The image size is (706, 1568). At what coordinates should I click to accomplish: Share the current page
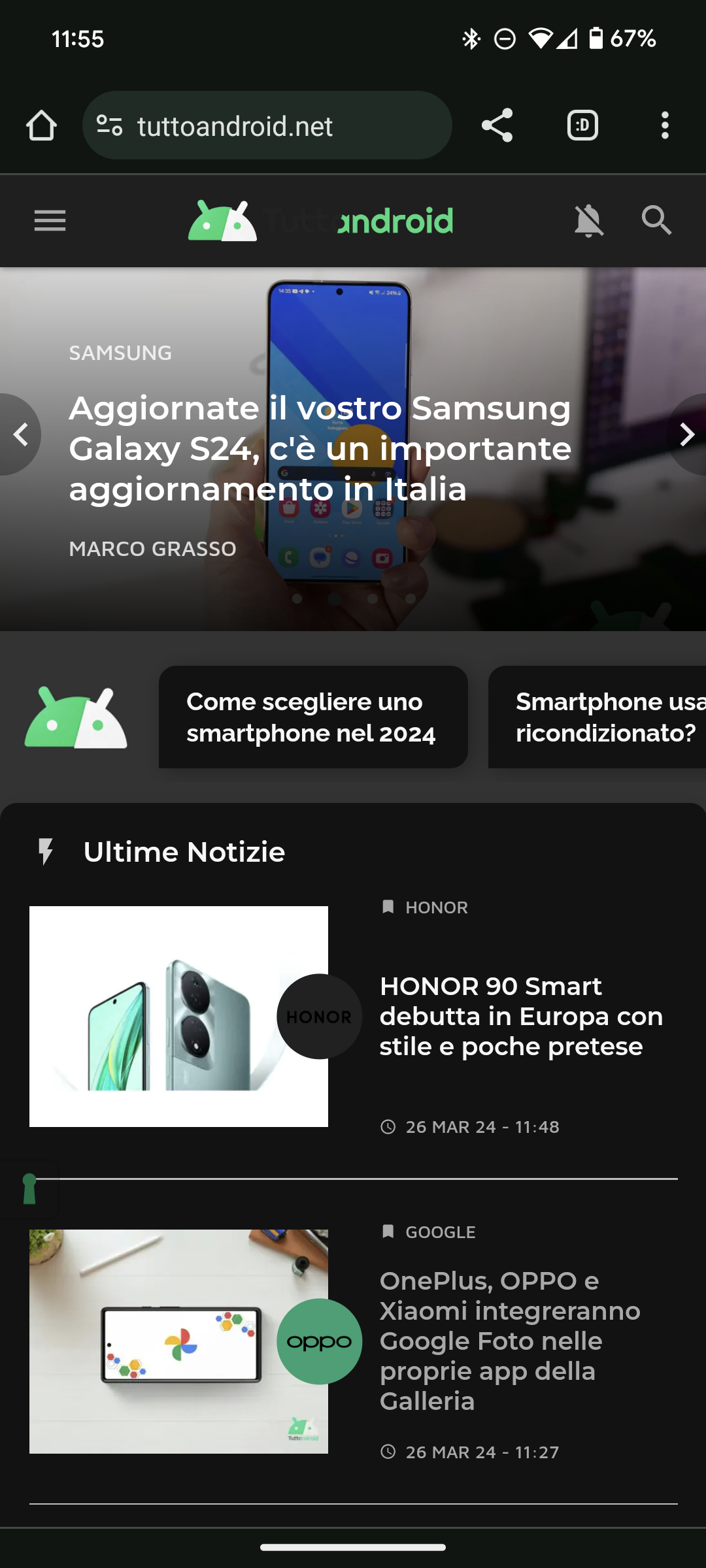point(497,125)
